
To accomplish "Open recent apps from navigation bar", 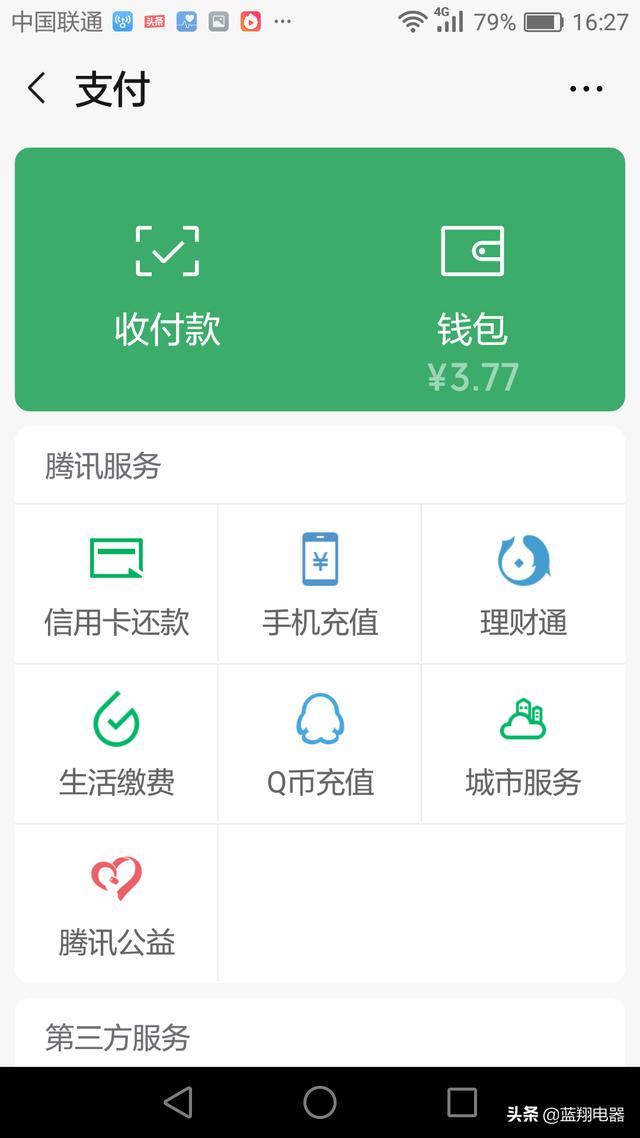I will tap(462, 1102).
